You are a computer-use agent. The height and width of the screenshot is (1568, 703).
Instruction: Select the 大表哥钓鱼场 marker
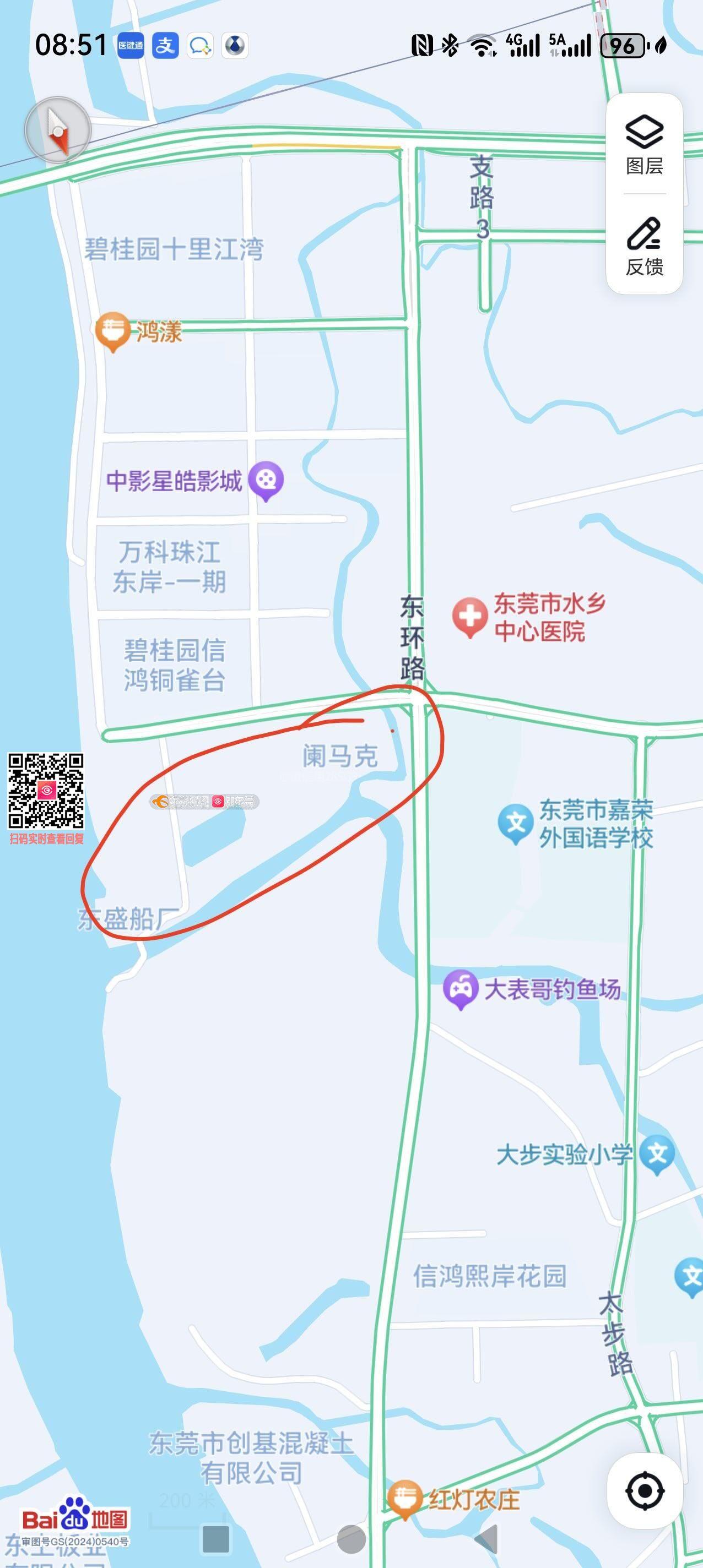460,988
